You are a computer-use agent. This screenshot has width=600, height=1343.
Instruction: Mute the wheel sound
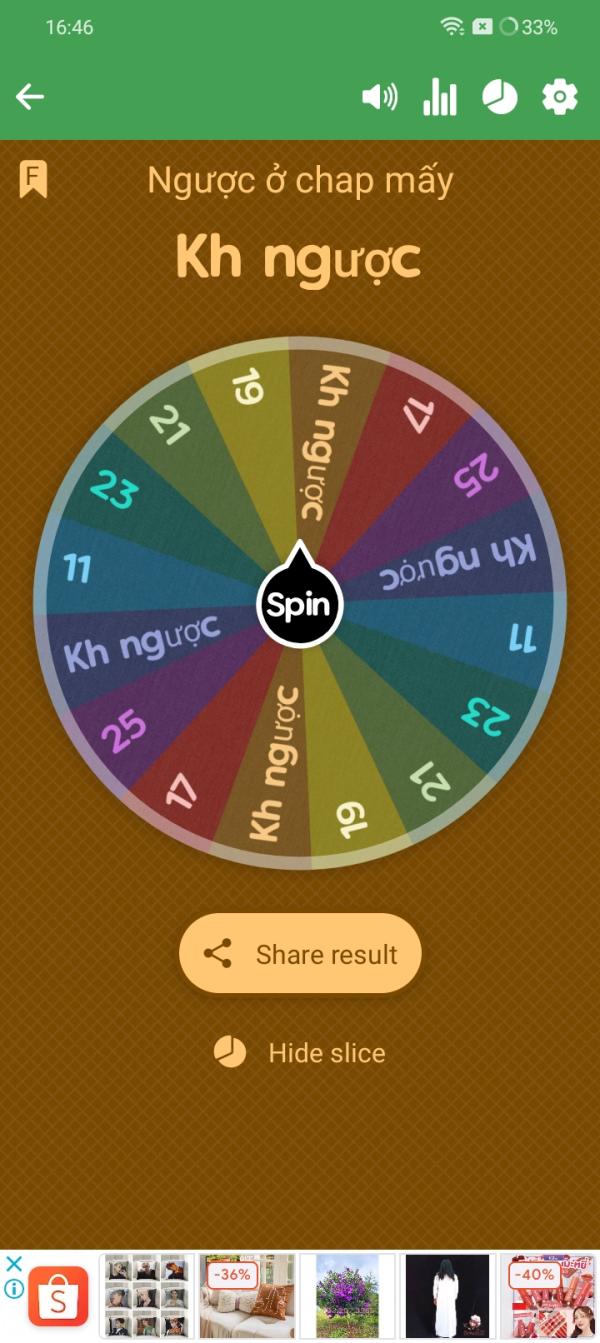[x=379, y=97]
